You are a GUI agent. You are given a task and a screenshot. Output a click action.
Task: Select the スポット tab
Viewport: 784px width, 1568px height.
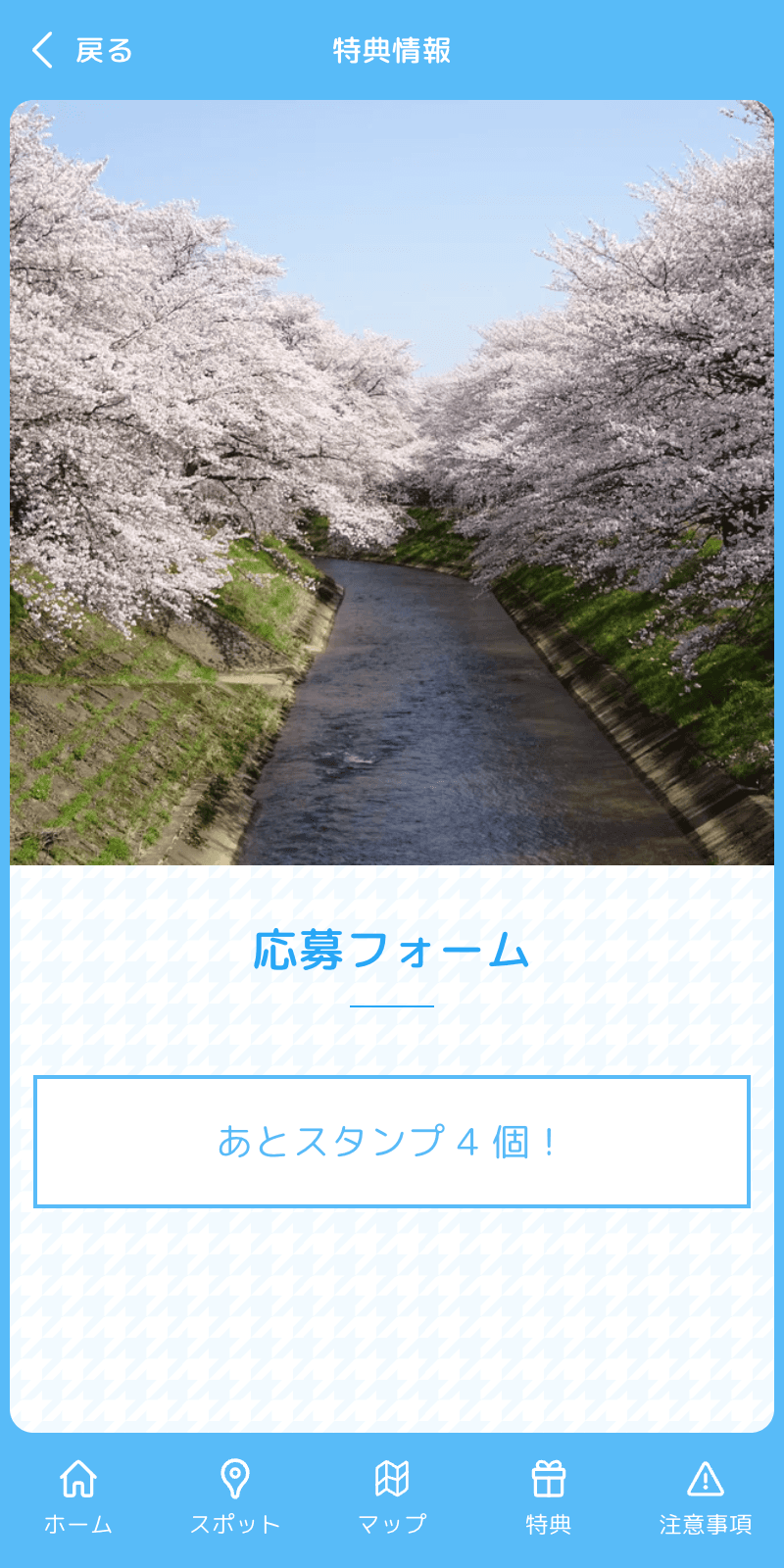click(235, 1497)
